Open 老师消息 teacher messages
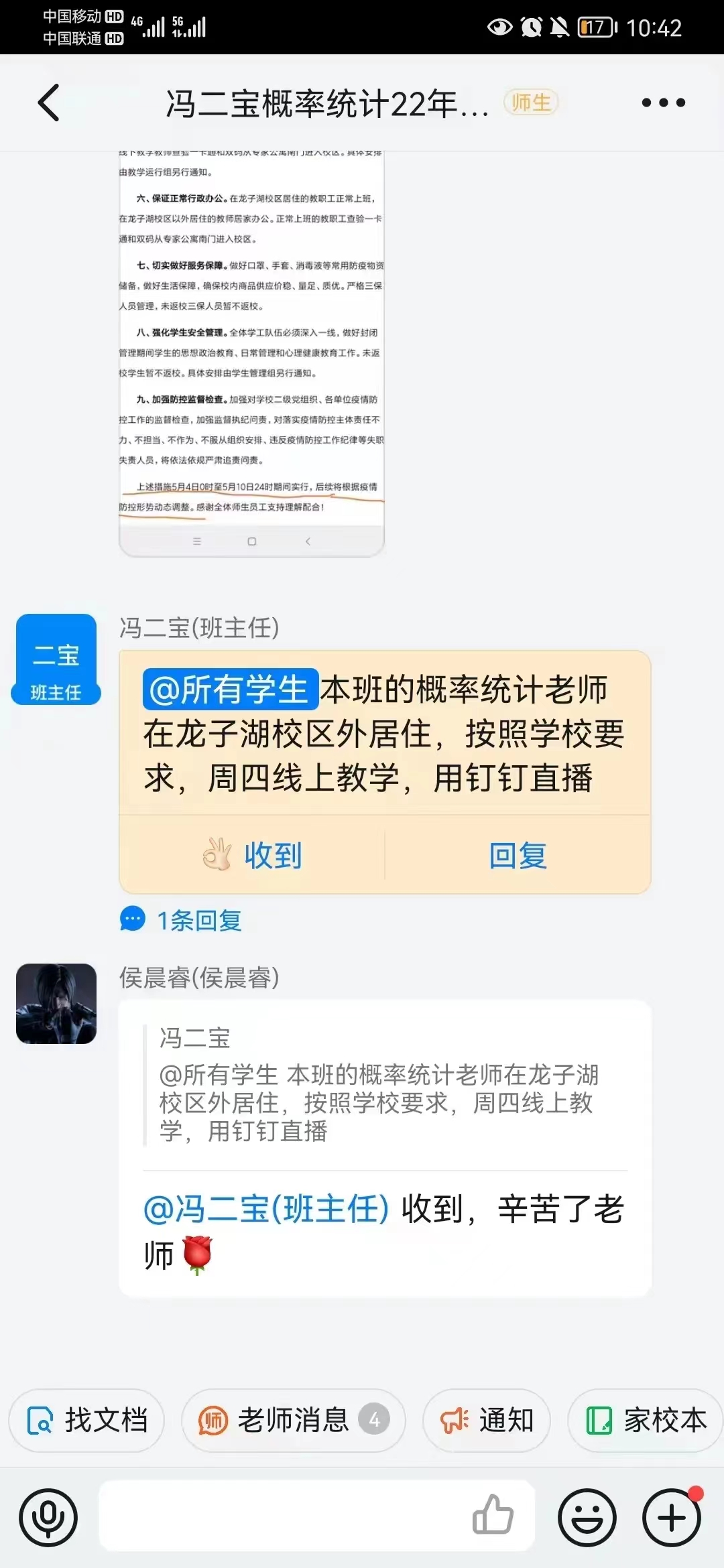The width and height of the screenshot is (724, 1568). tap(293, 1420)
